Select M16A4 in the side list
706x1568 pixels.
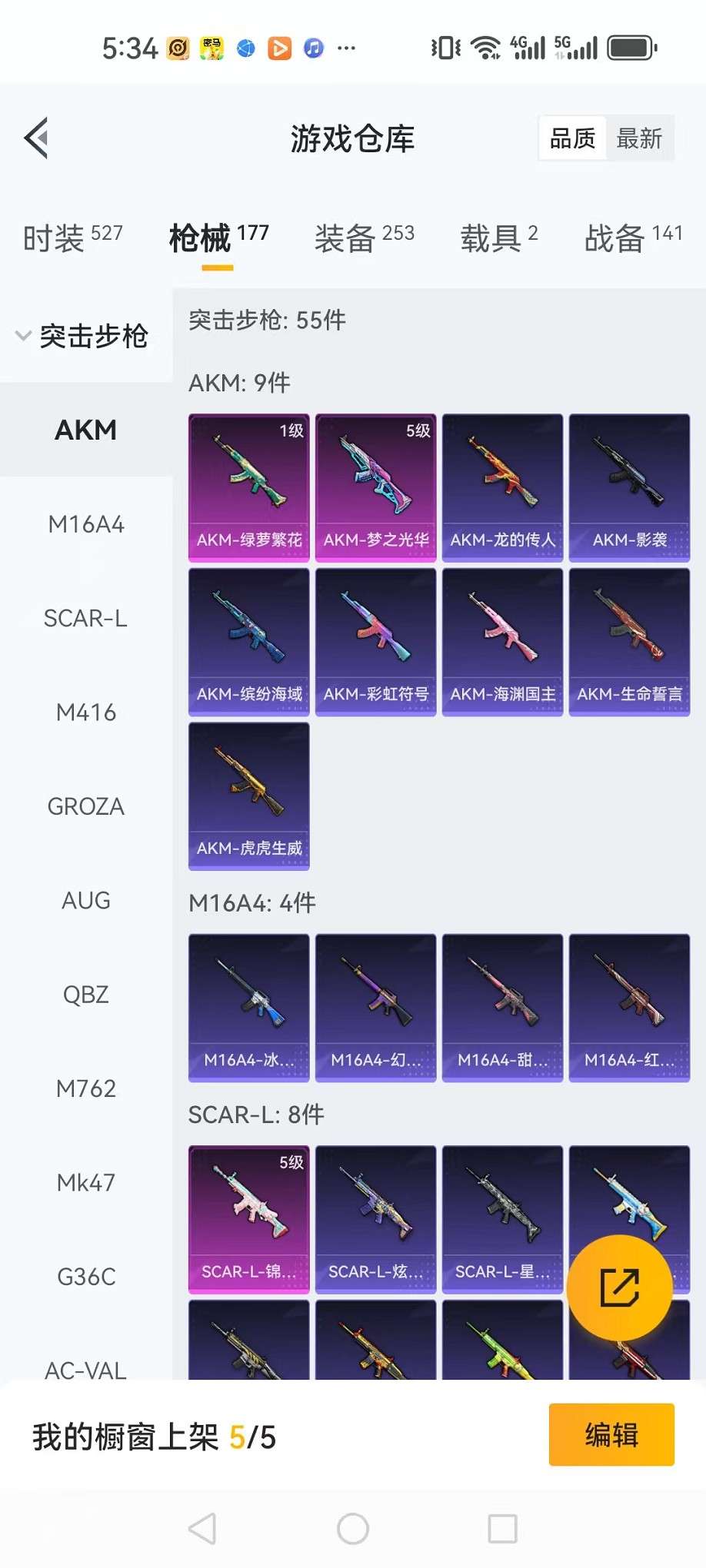pos(86,524)
